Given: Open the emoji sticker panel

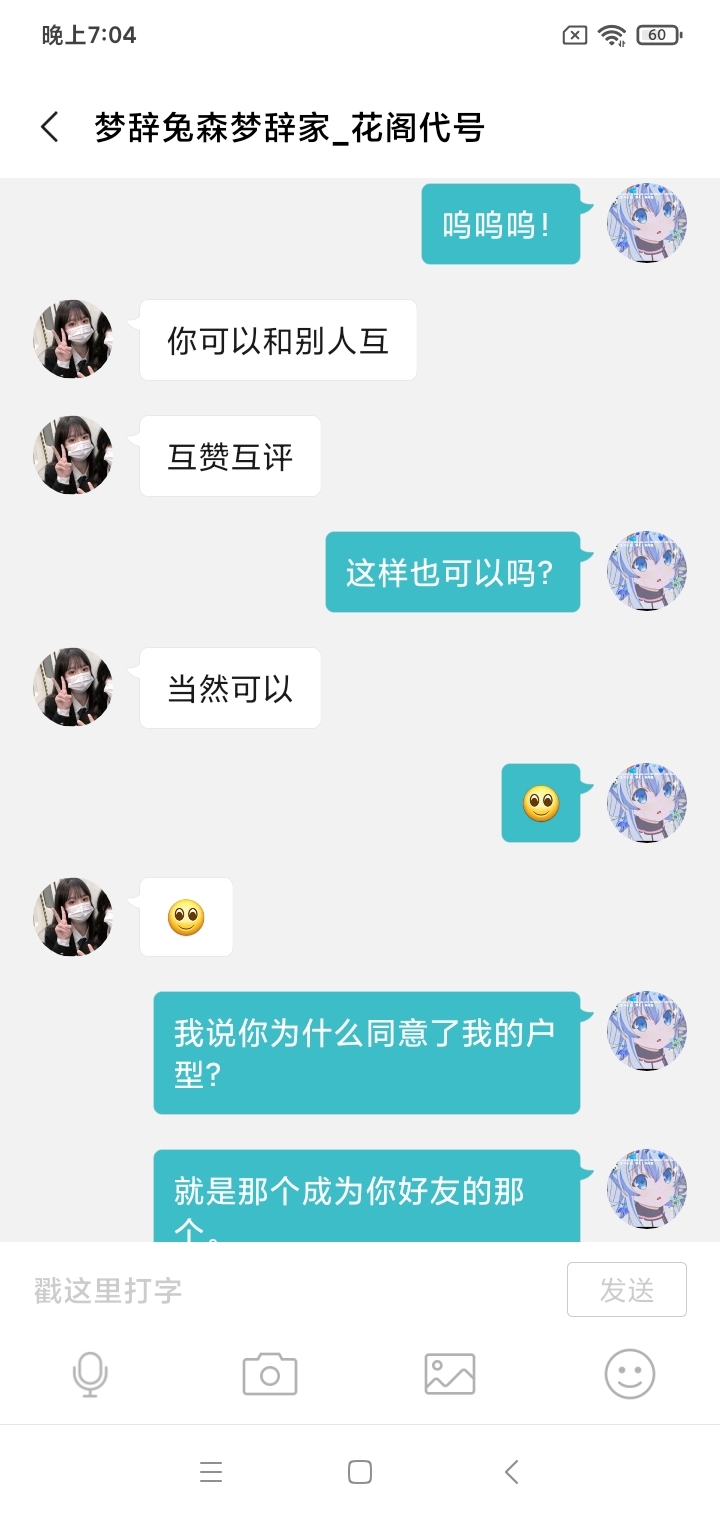Looking at the screenshot, I should tap(630, 1374).
